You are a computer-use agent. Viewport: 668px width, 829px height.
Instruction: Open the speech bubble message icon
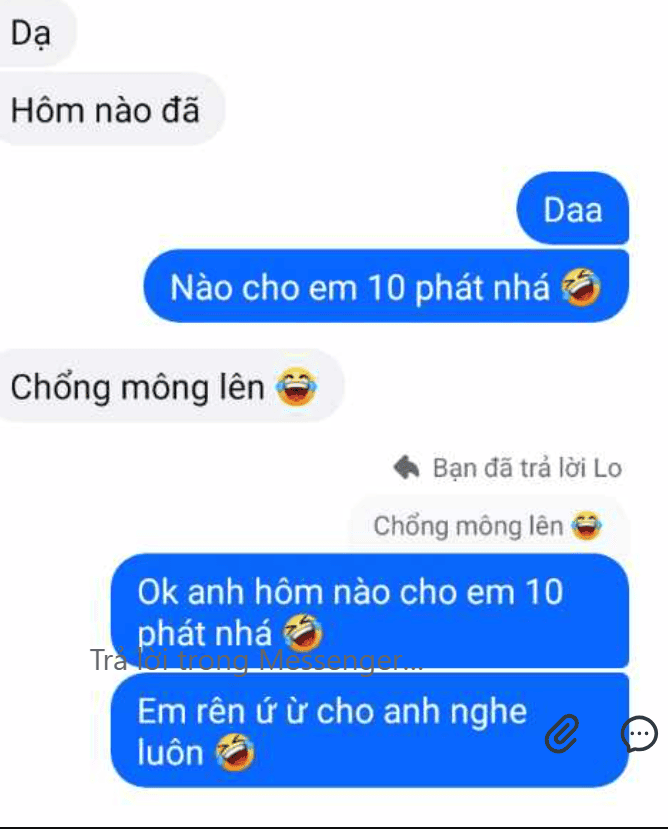639,734
